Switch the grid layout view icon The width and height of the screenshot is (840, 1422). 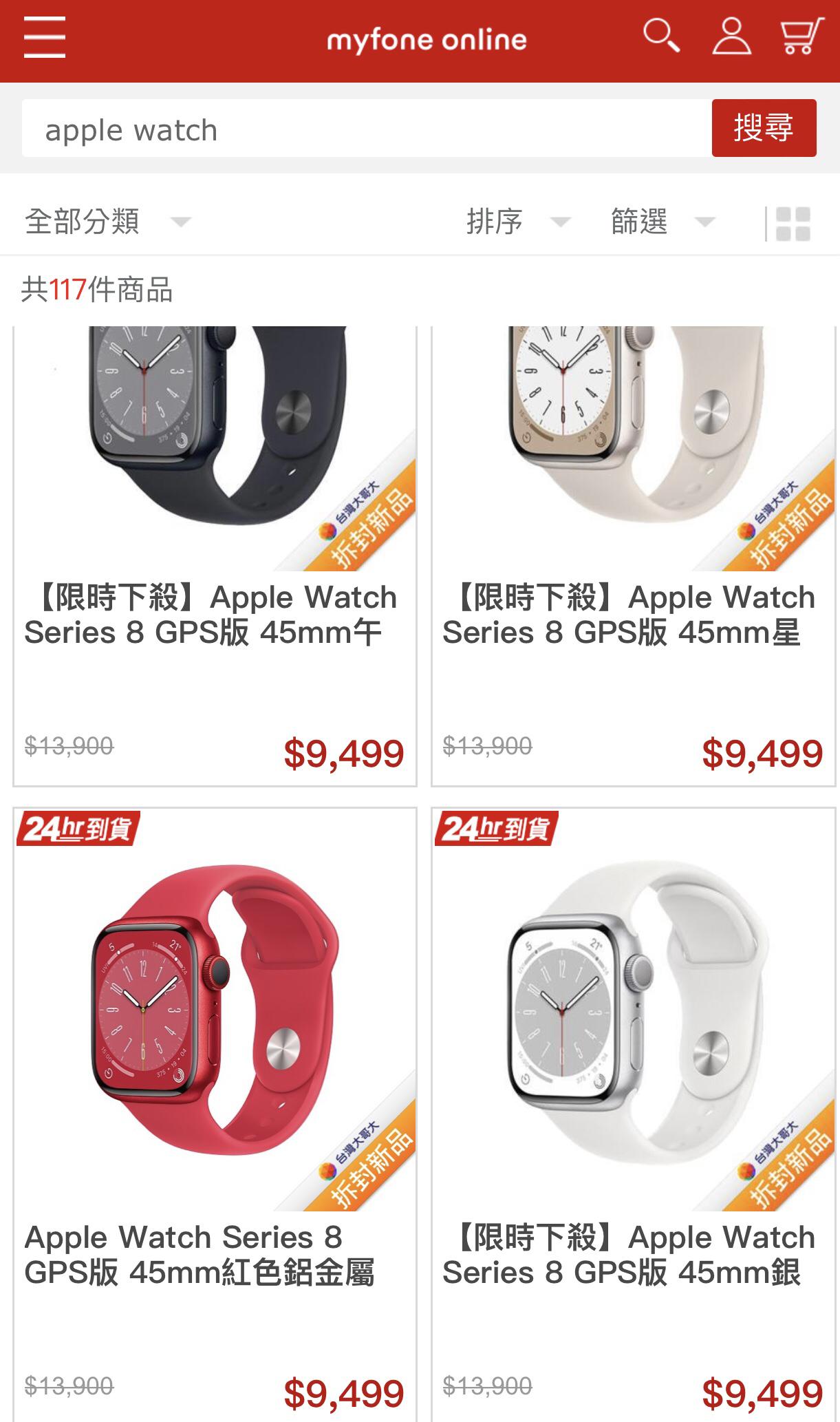pyautogui.click(x=793, y=224)
